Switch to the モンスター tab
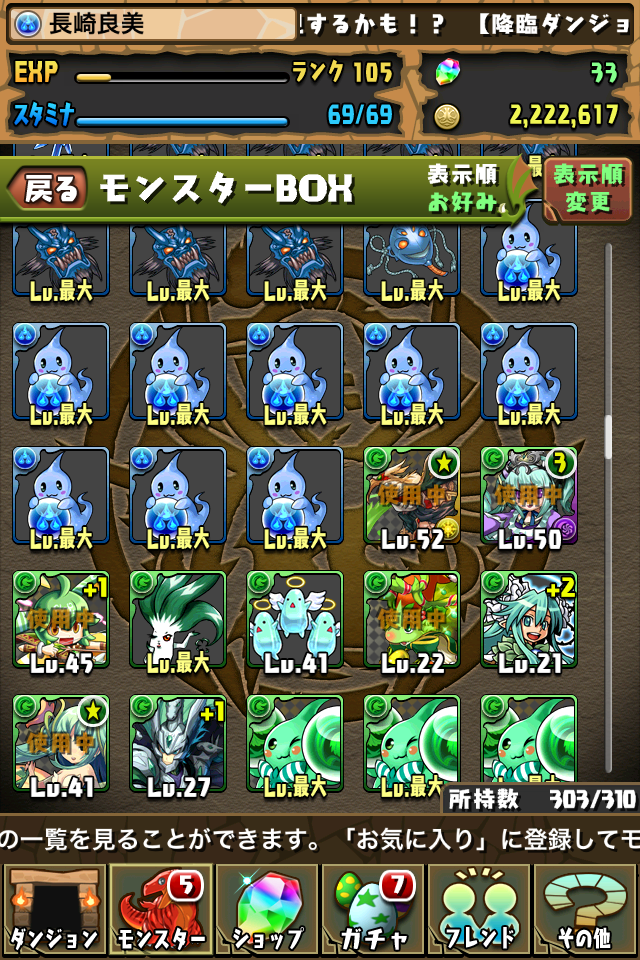Viewport: 640px width, 960px height. 160,910
